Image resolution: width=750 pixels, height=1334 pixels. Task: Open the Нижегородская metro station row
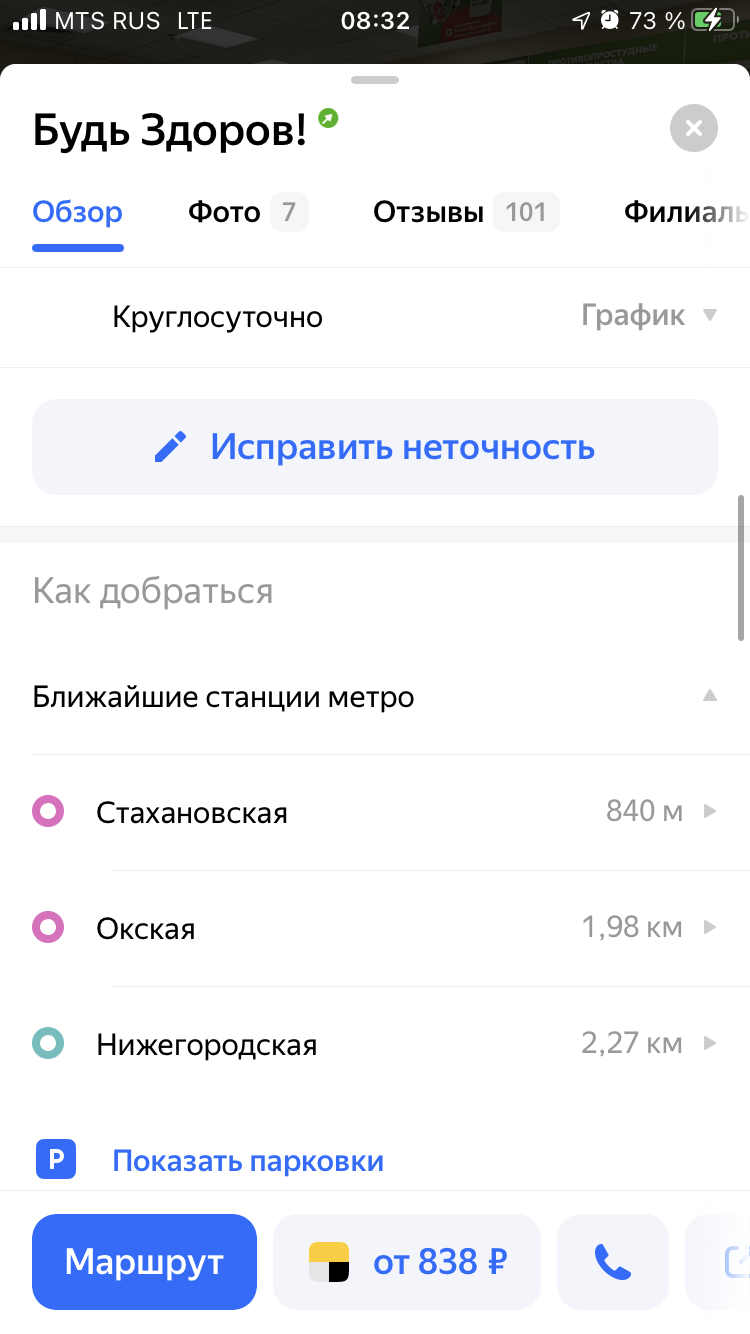pos(375,1045)
